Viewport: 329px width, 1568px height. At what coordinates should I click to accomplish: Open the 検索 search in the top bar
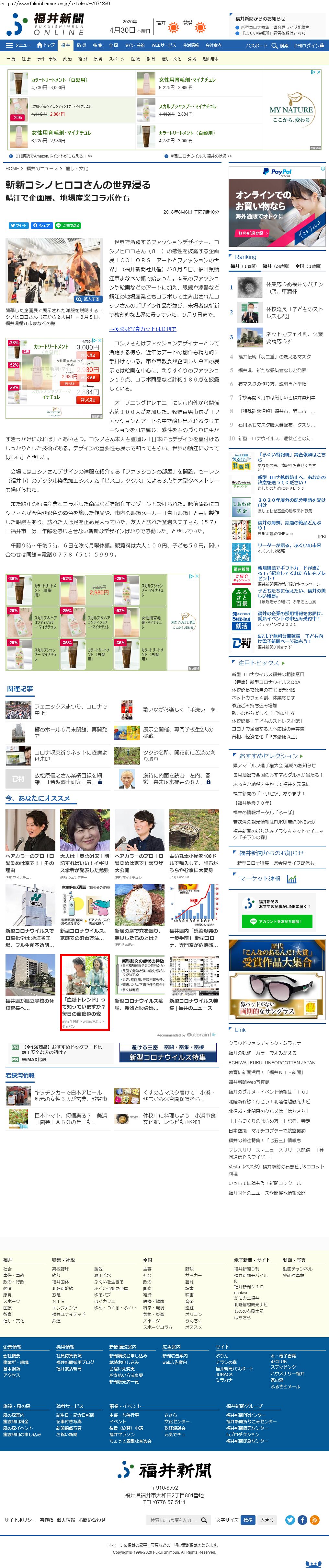(281, 46)
